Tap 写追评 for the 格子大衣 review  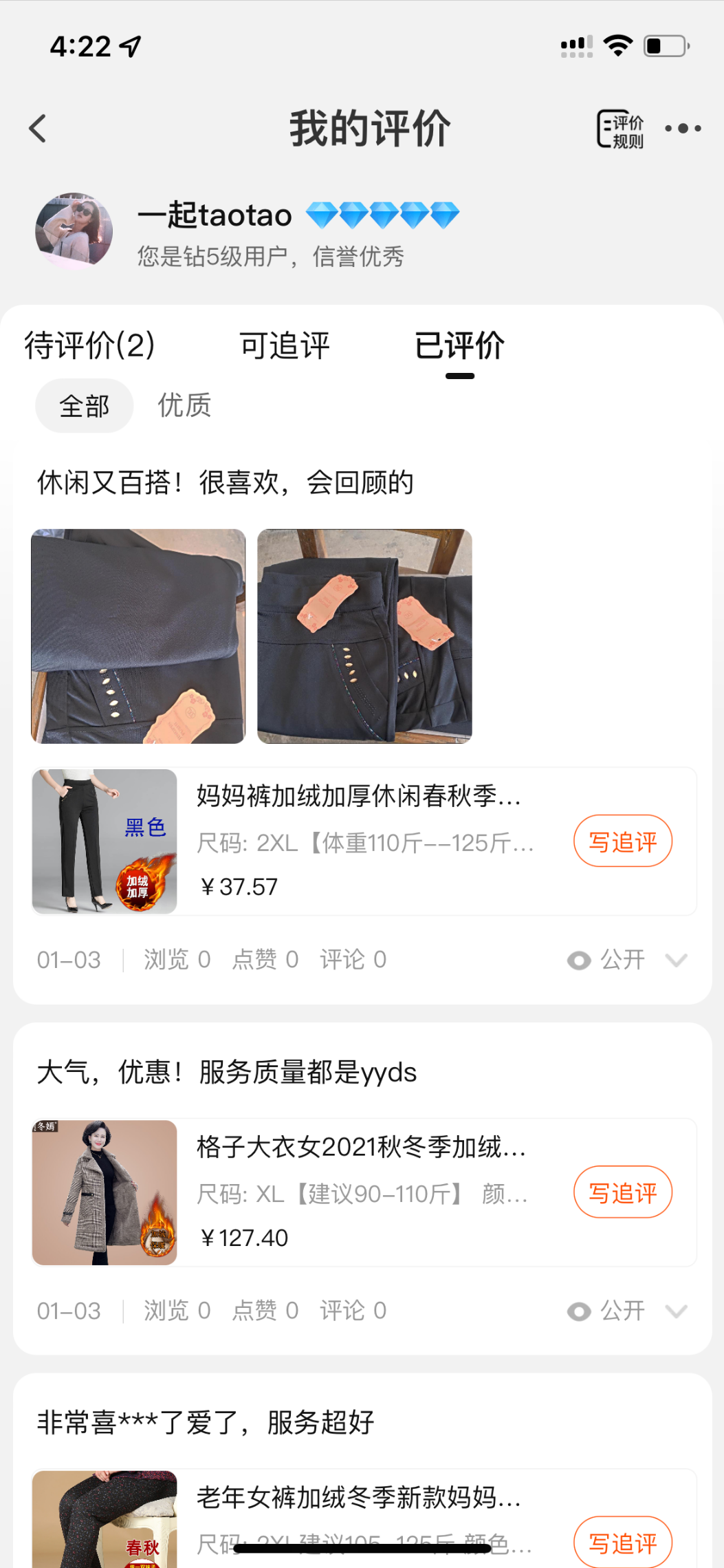pyautogui.click(x=623, y=1192)
